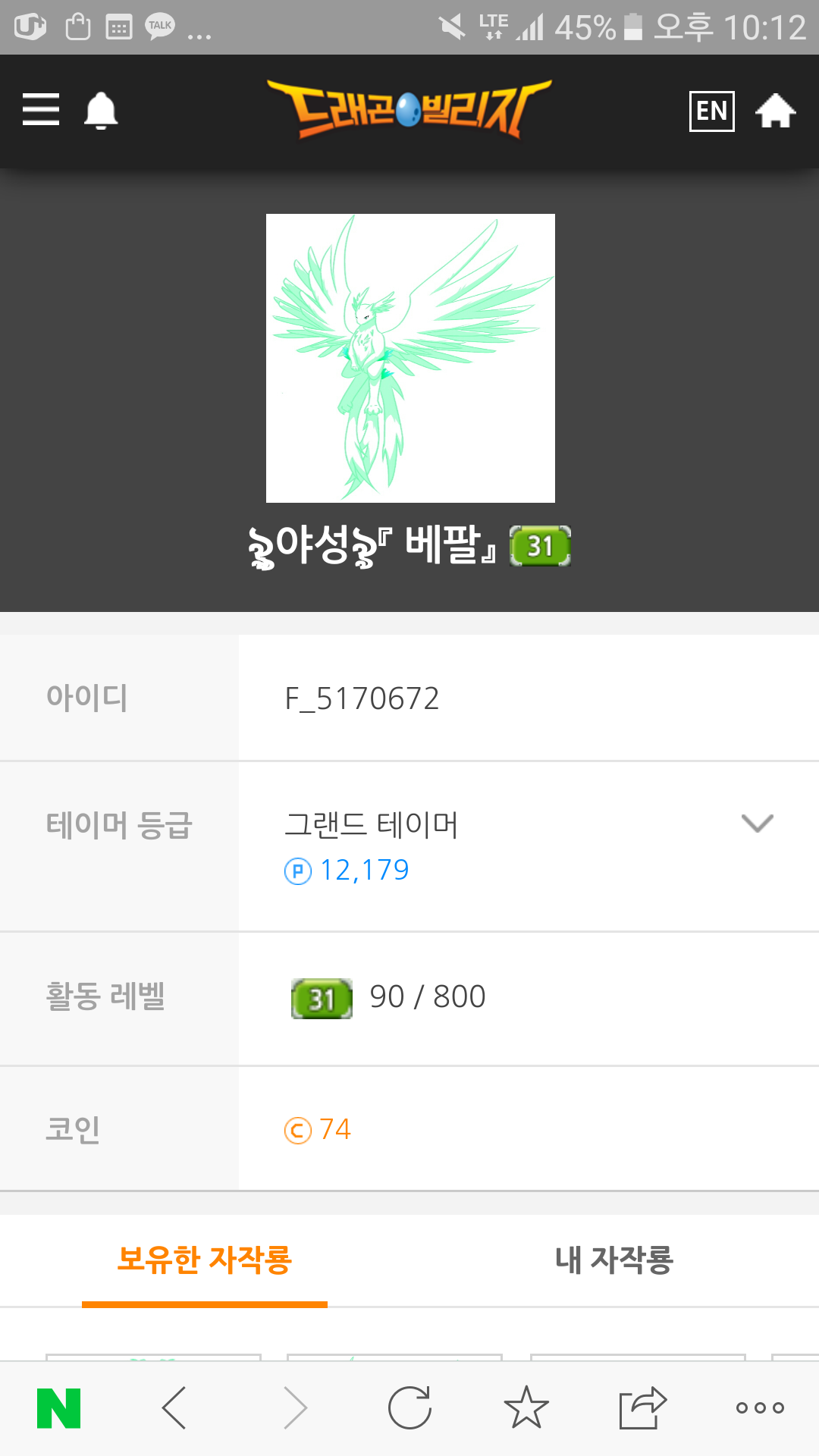Go back in the browser
This screenshot has height=1456, width=819.
pyautogui.click(x=174, y=1408)
